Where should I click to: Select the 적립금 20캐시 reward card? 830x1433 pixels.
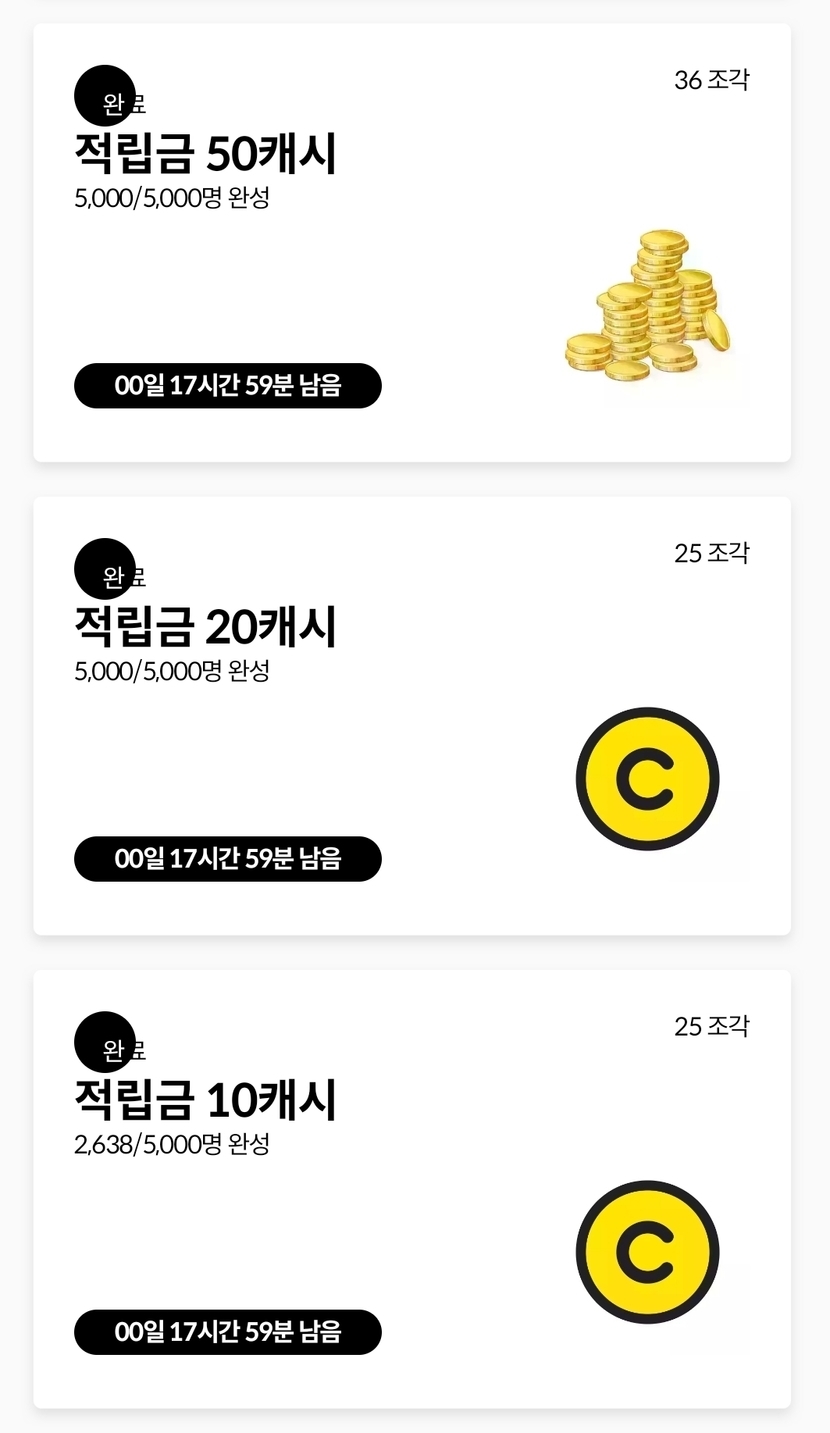click(411, 716)
